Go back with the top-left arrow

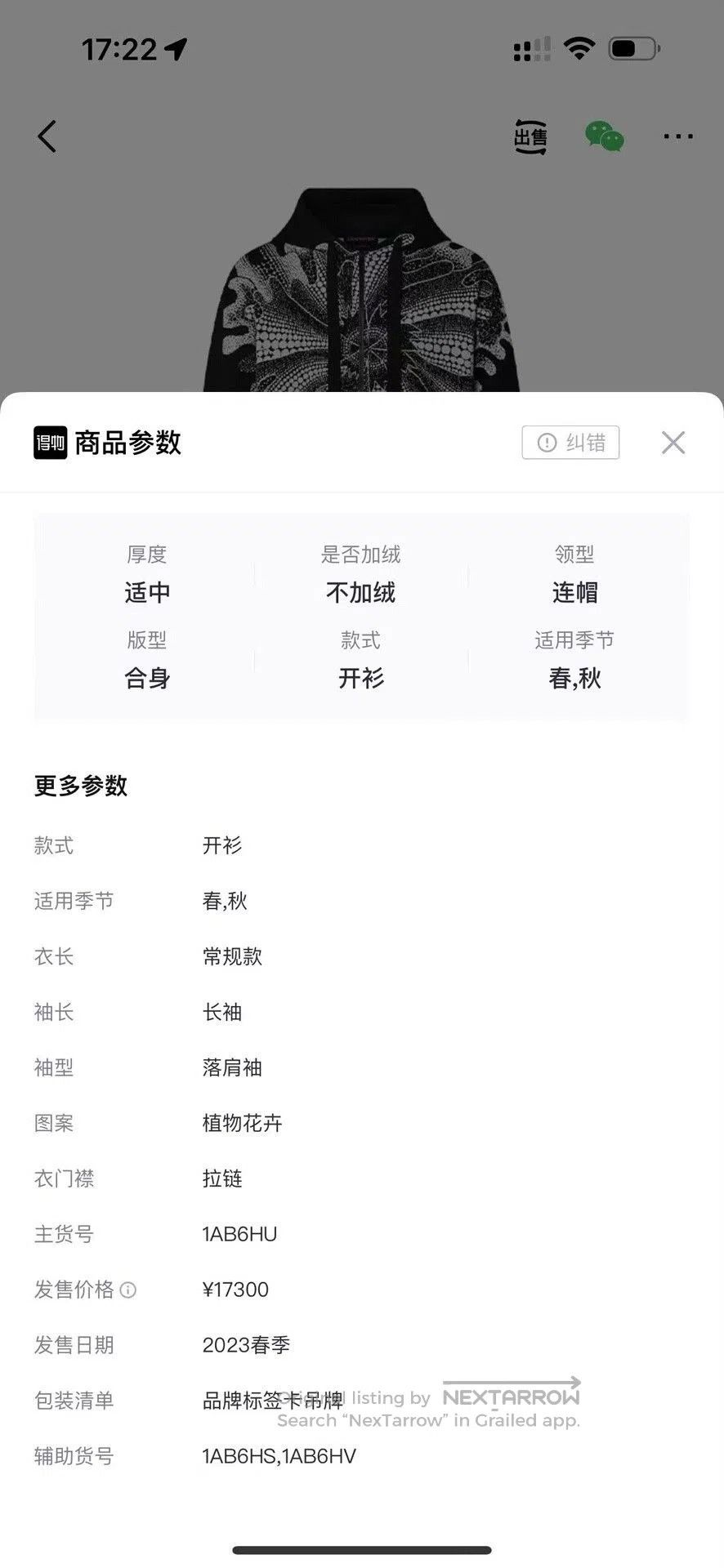[47, 136]
